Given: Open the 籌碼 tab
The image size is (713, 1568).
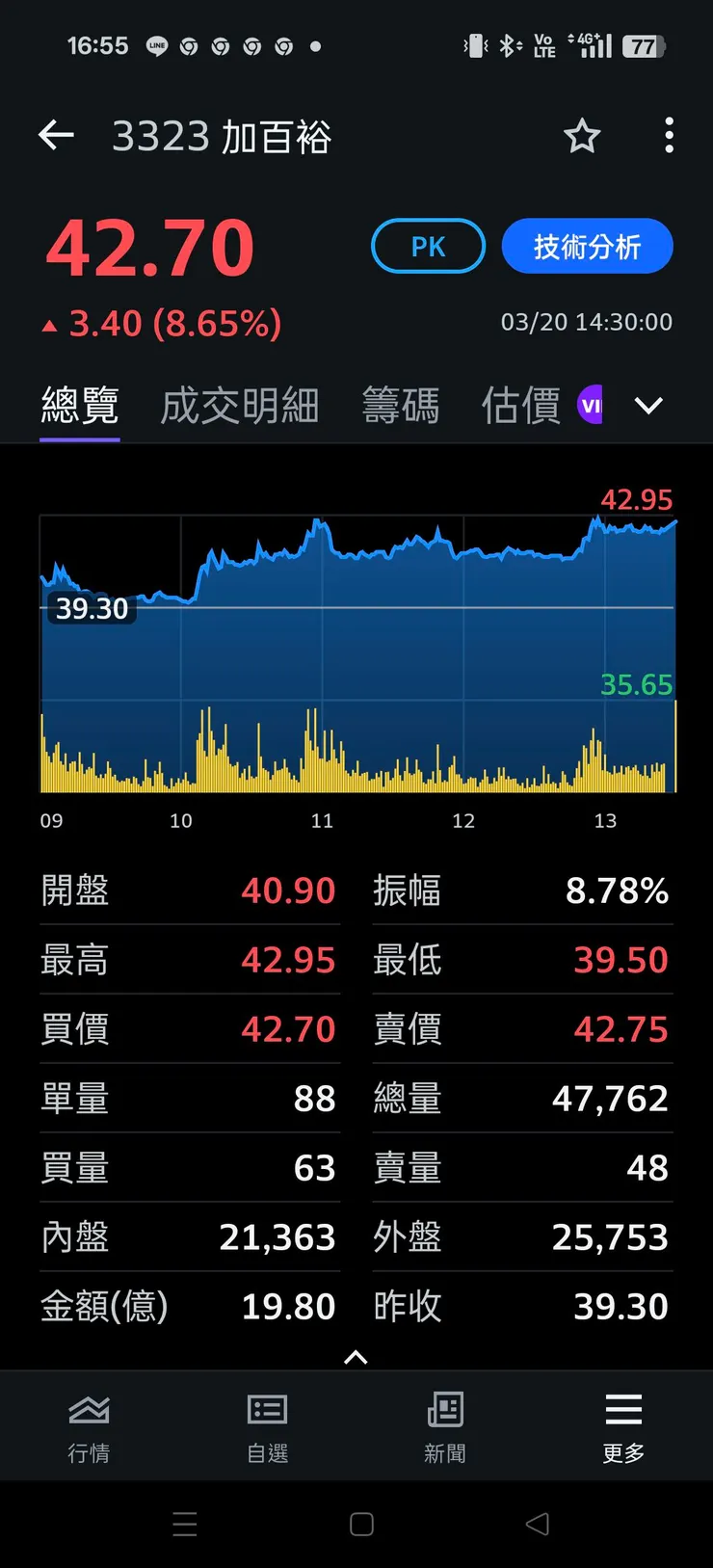Looking at the screenshot, I should click(x=401, y=406).
